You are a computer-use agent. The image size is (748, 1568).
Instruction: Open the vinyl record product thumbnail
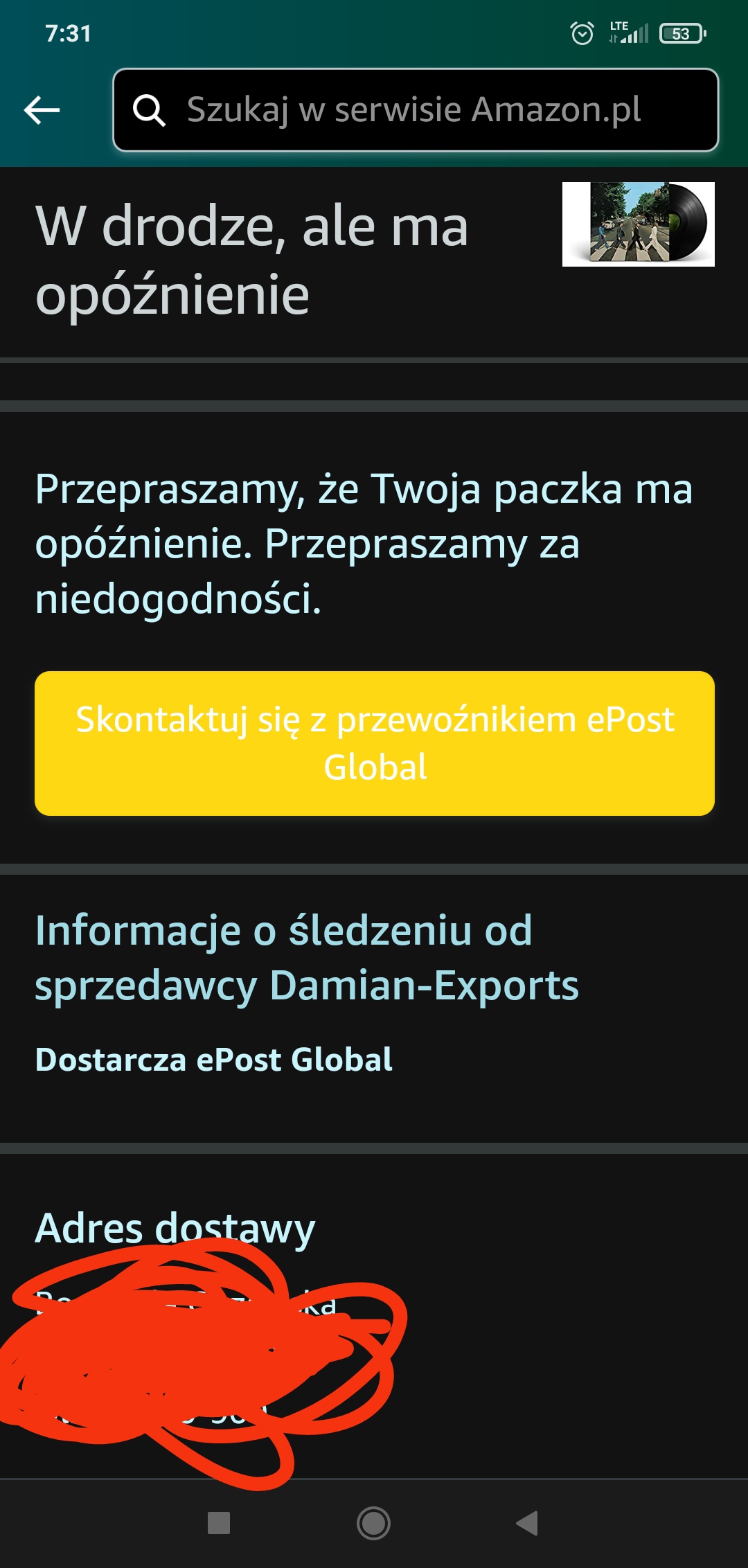tap(638, 224)
